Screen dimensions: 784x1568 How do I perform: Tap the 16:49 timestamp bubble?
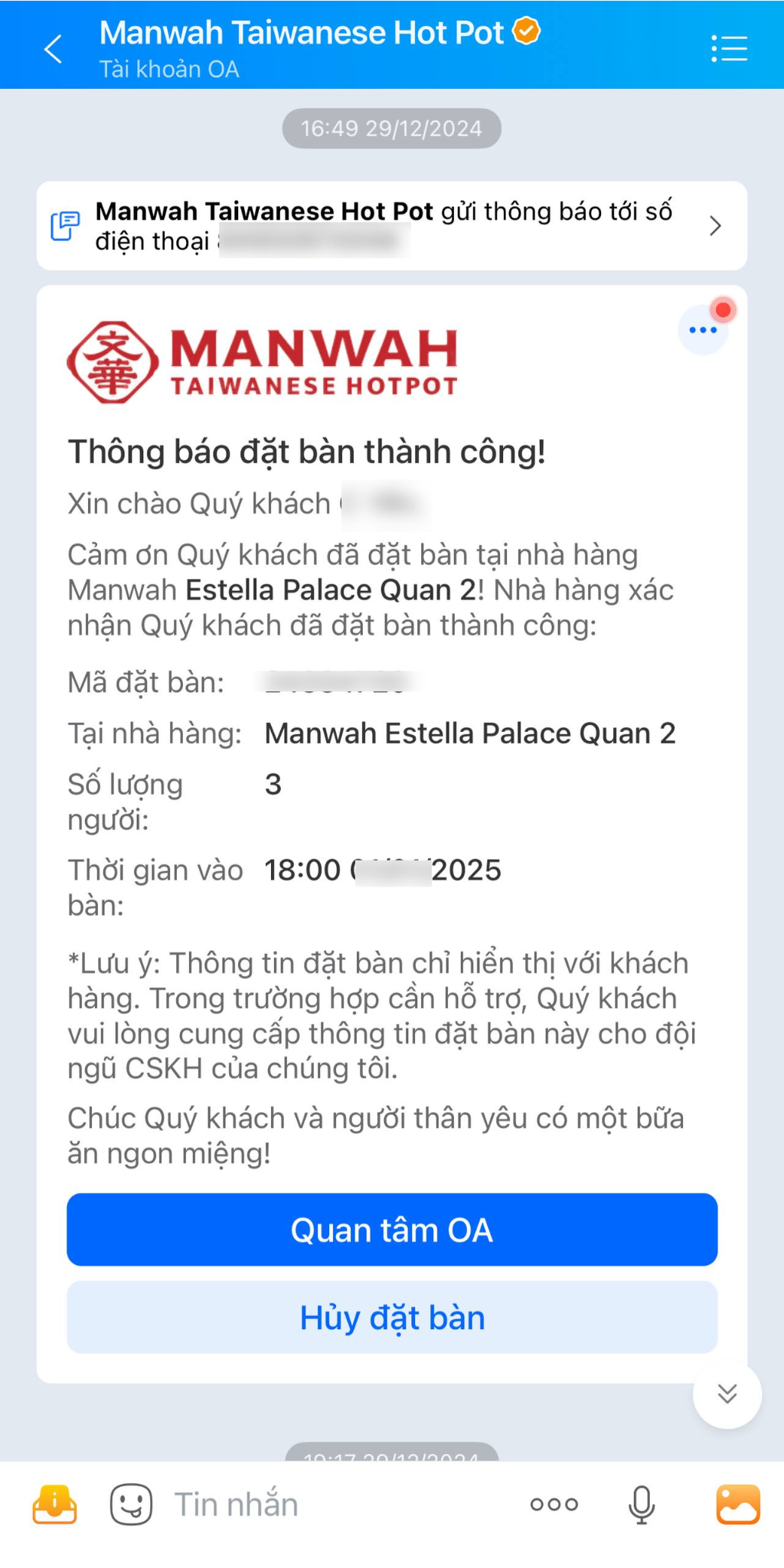point(391,128)
